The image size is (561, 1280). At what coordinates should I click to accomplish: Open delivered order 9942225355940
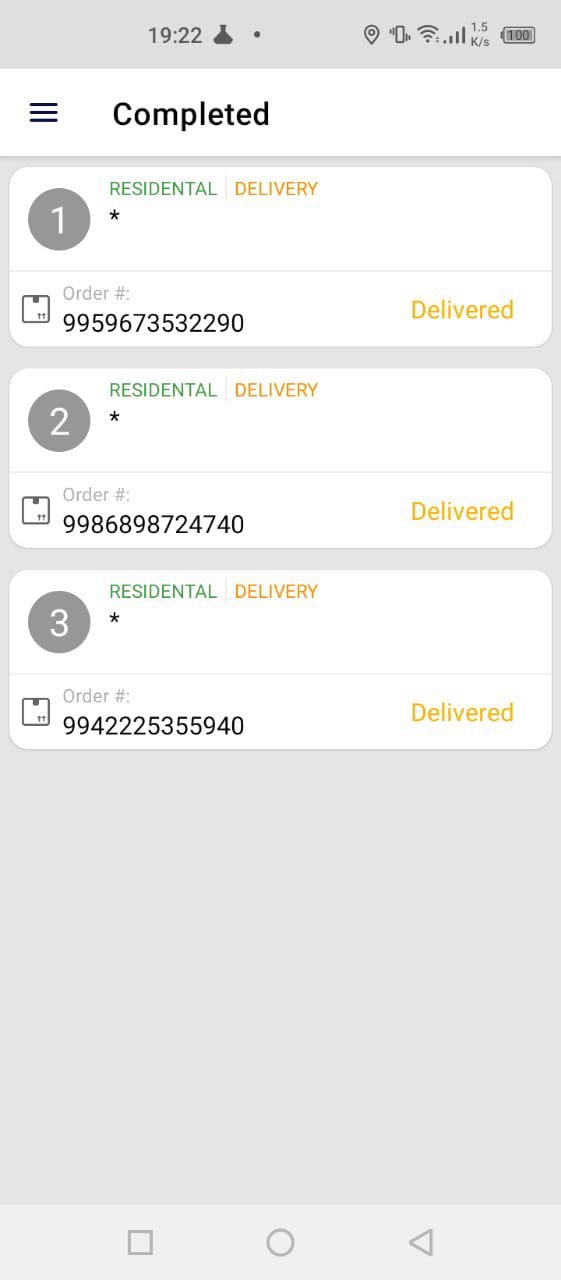280,659
